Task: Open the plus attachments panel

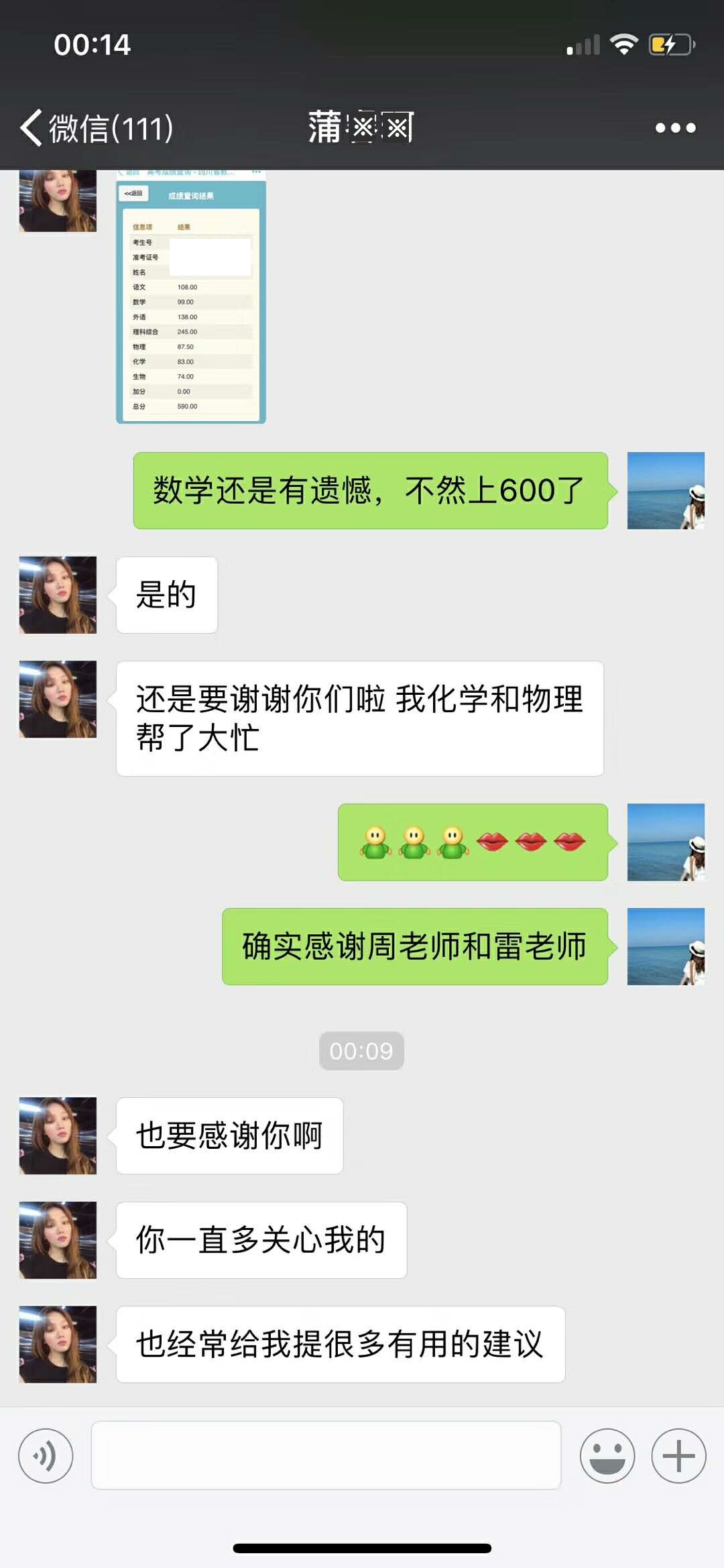Action: click(x=678, y=1456)
